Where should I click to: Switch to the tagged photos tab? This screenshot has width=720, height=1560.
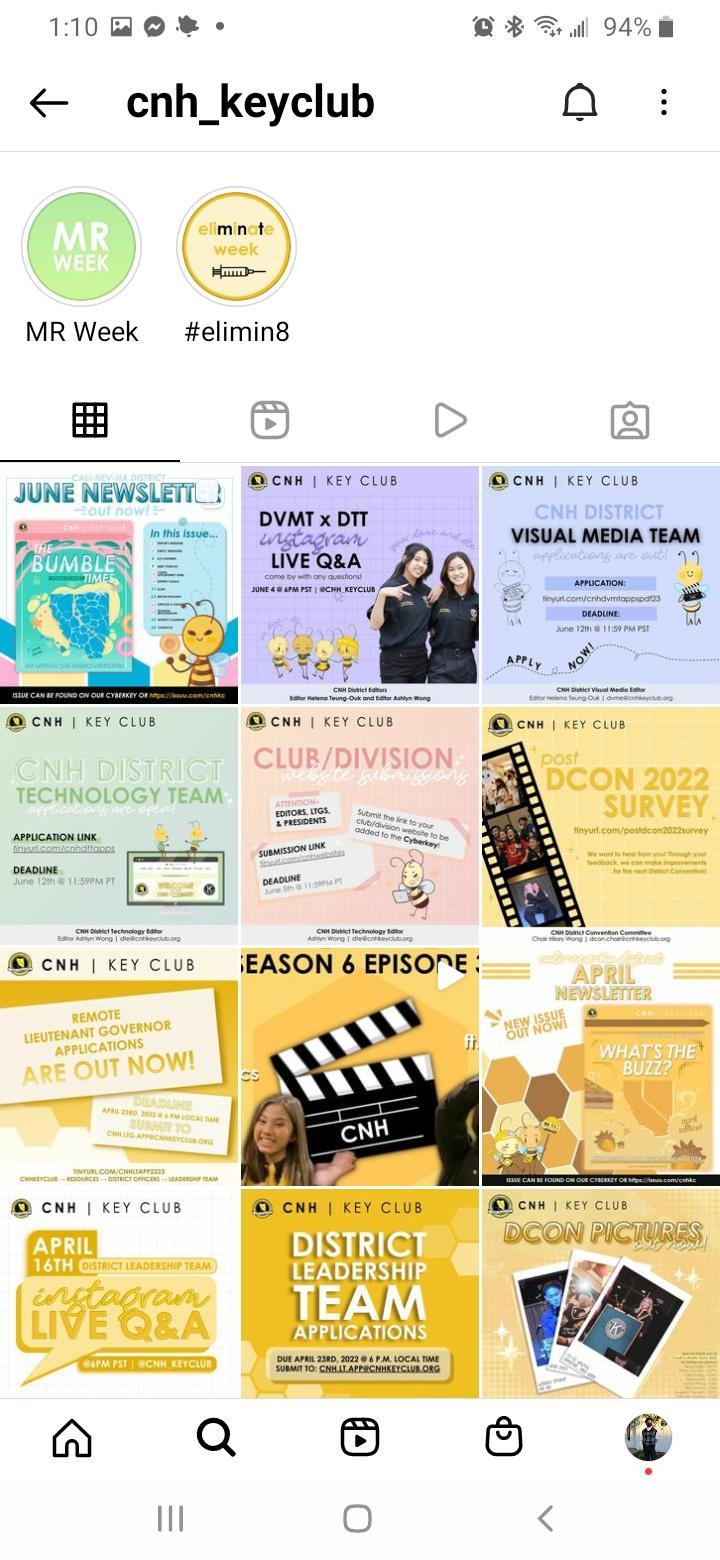point(630,420)
